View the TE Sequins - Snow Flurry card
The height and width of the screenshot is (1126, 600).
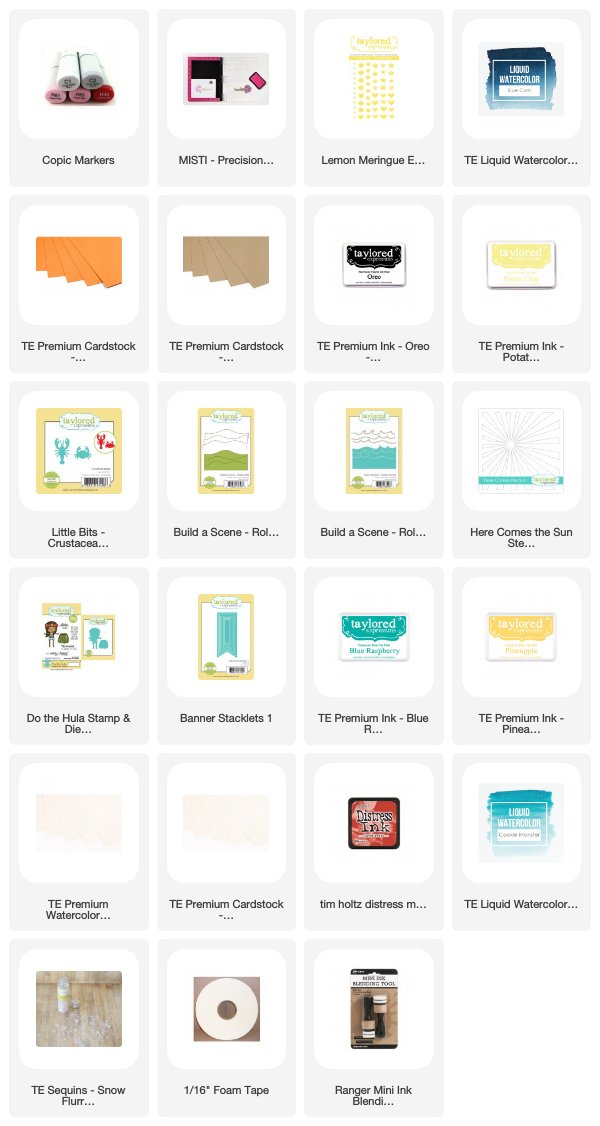click(79, 1028)
